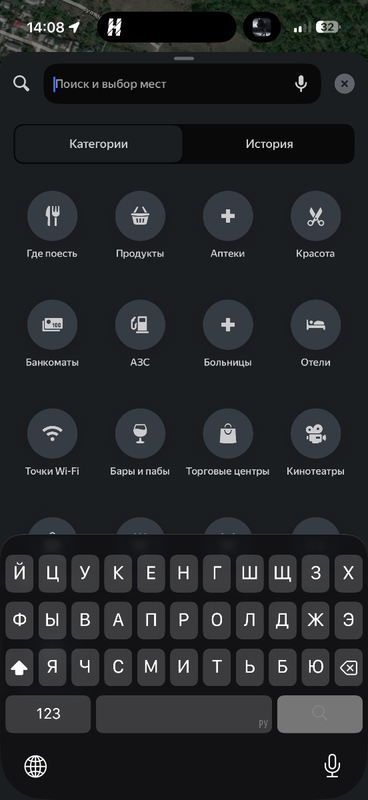
Task: Close the search panel with the X button
Action: click(x=345, y=84)
